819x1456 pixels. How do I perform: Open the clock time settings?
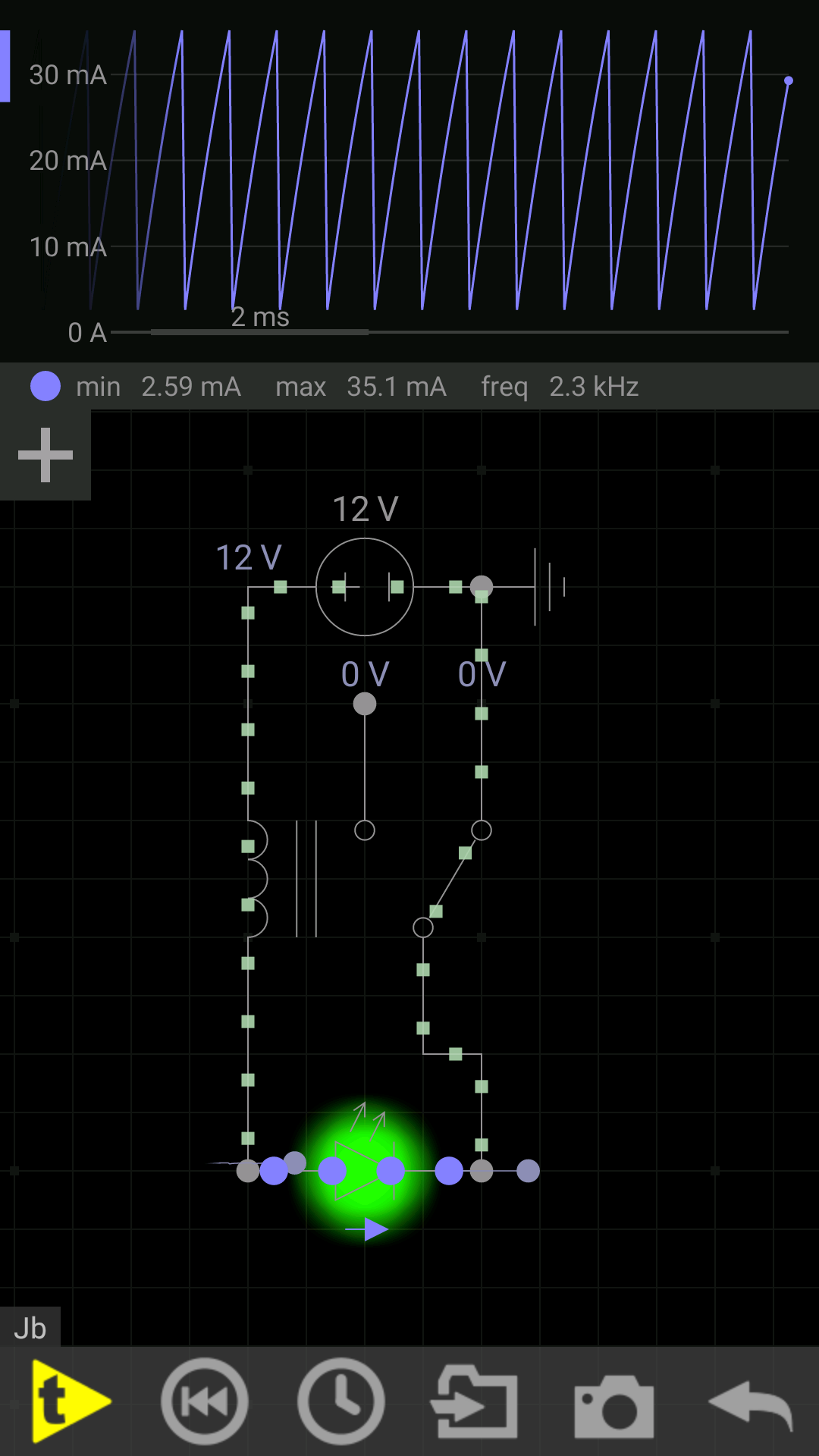coord(340,1401)
